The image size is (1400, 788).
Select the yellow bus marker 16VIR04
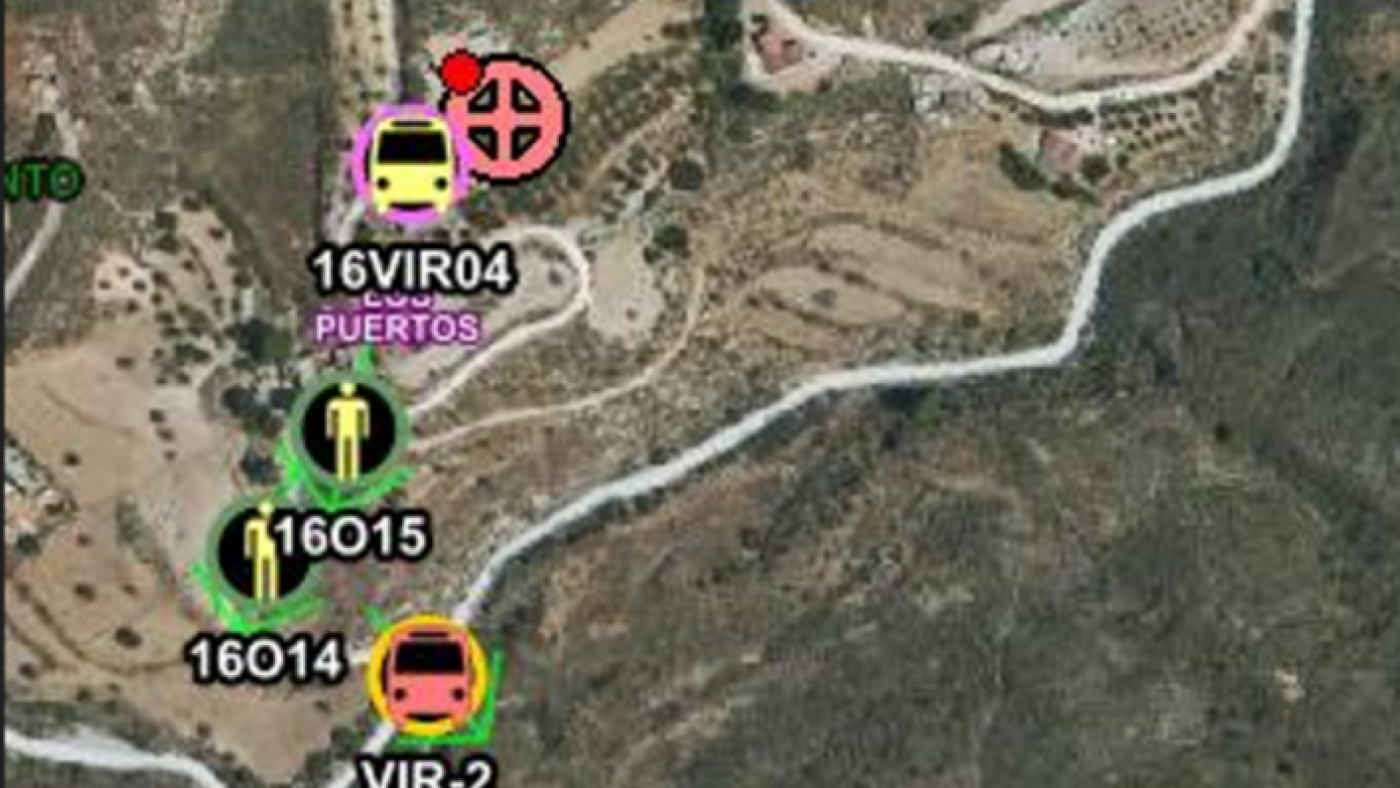coord(411,165)
